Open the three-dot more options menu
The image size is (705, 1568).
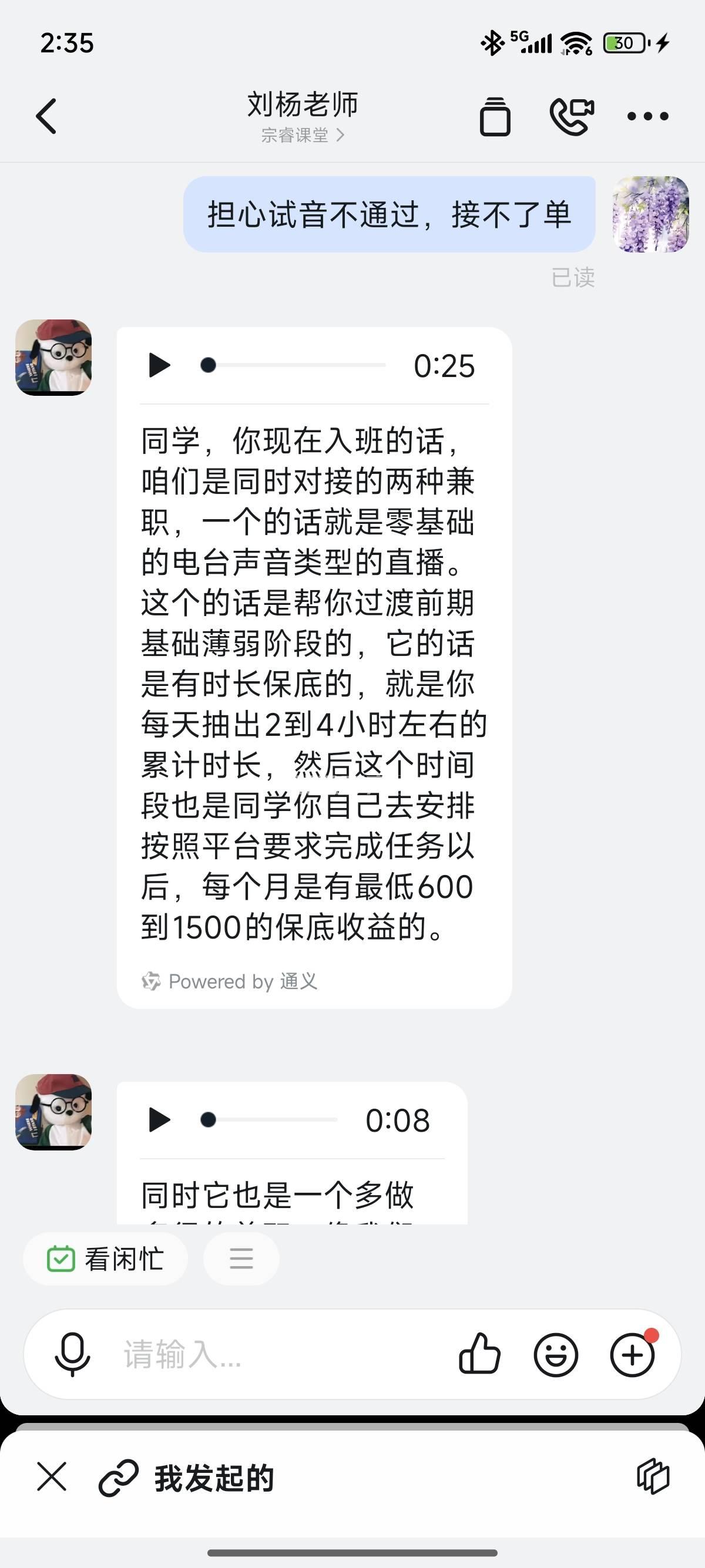[x=648, y=116]
